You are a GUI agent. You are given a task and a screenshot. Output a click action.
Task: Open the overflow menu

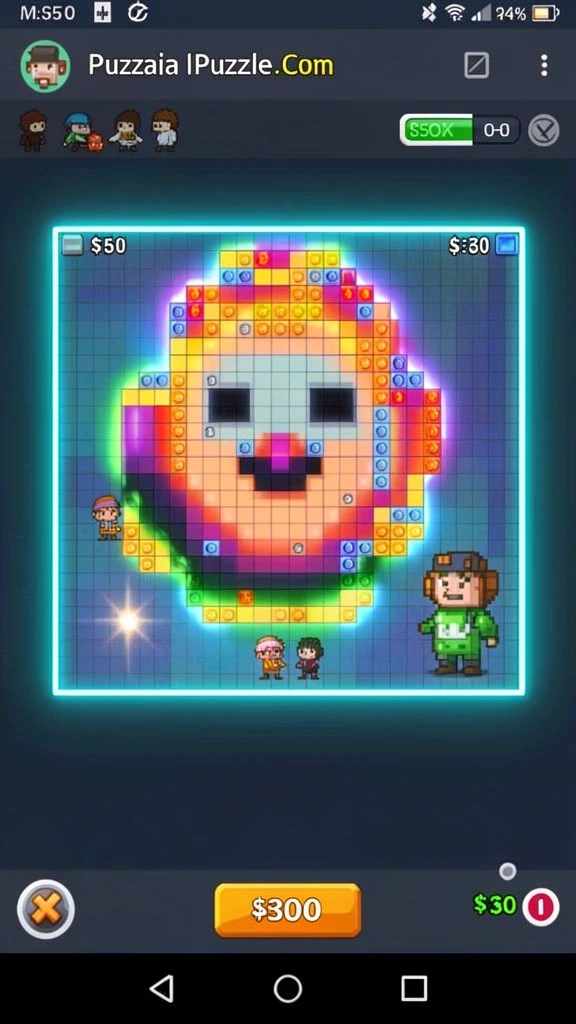tap(544, 65)
